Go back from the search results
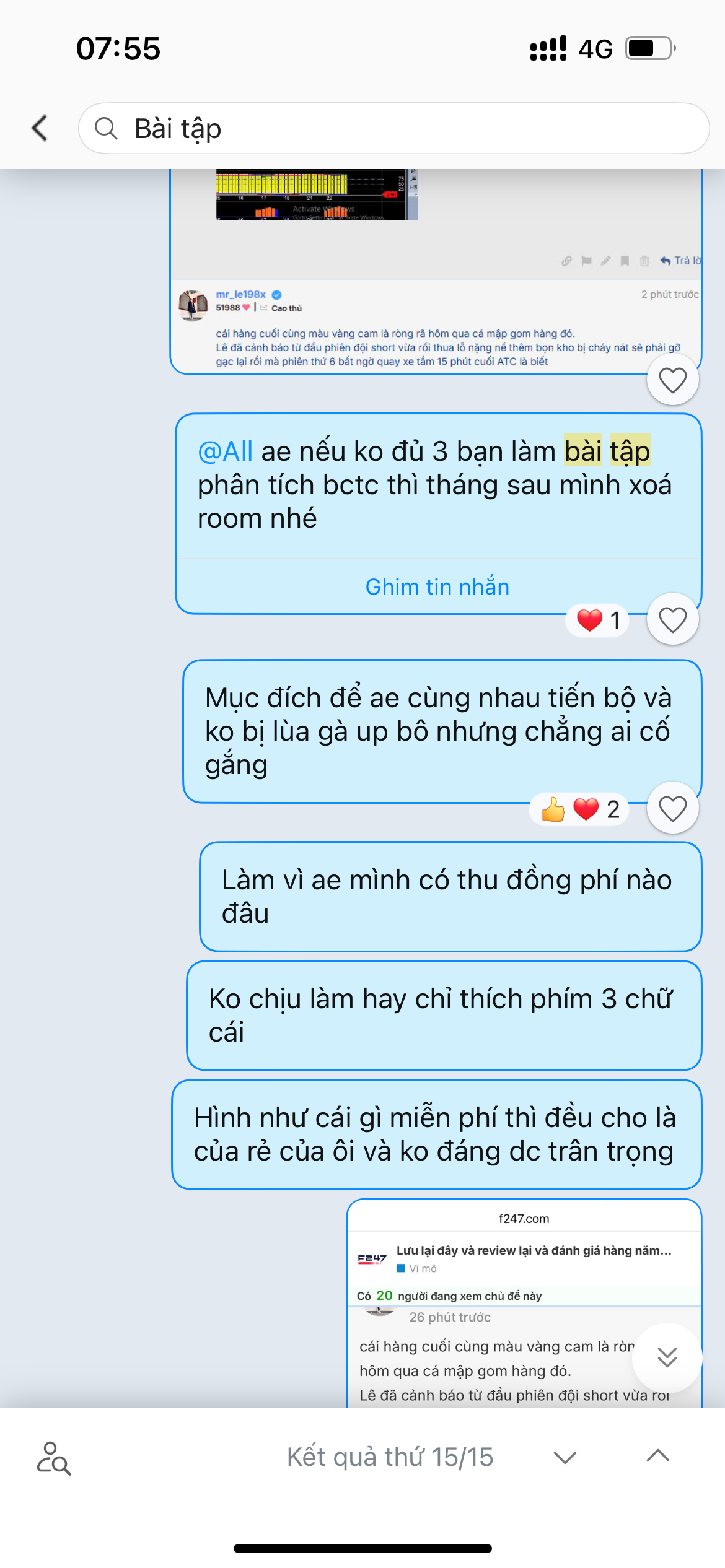 40,128
